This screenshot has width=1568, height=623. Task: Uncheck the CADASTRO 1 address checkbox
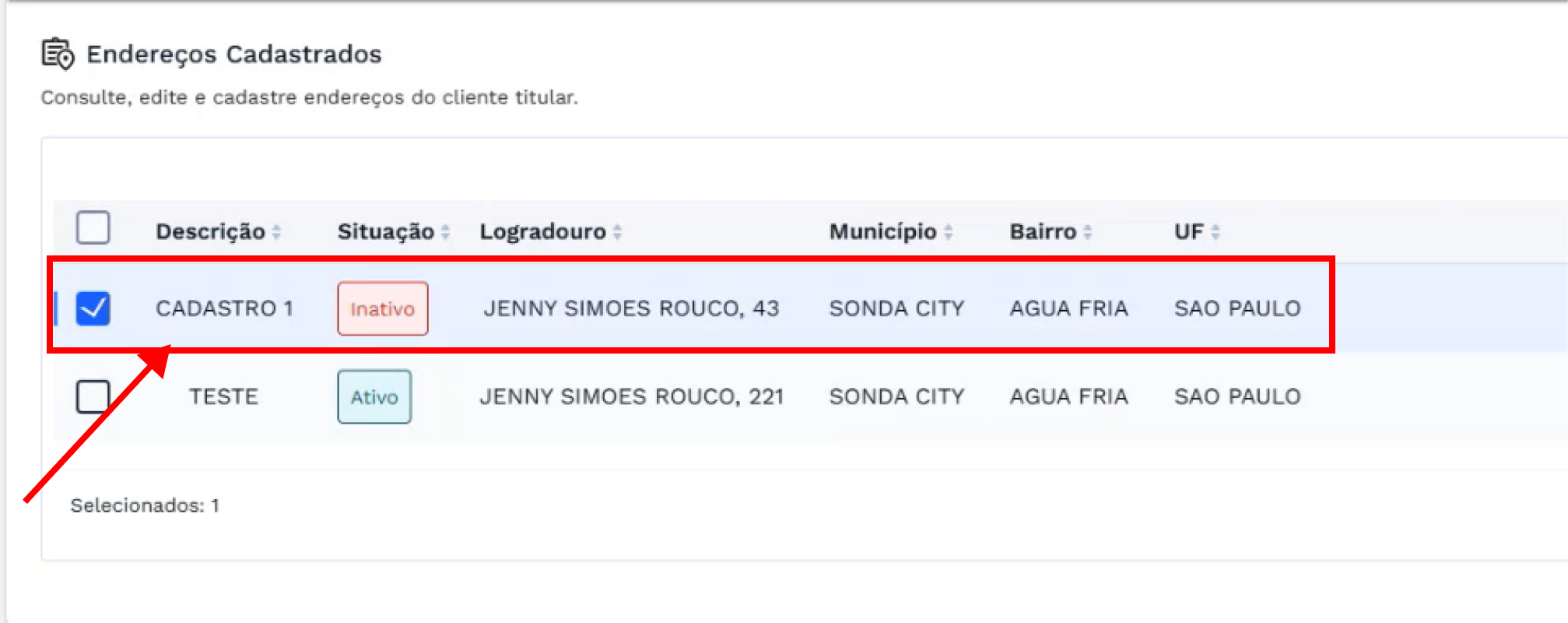pyautogui.click(x=93, y=308)
